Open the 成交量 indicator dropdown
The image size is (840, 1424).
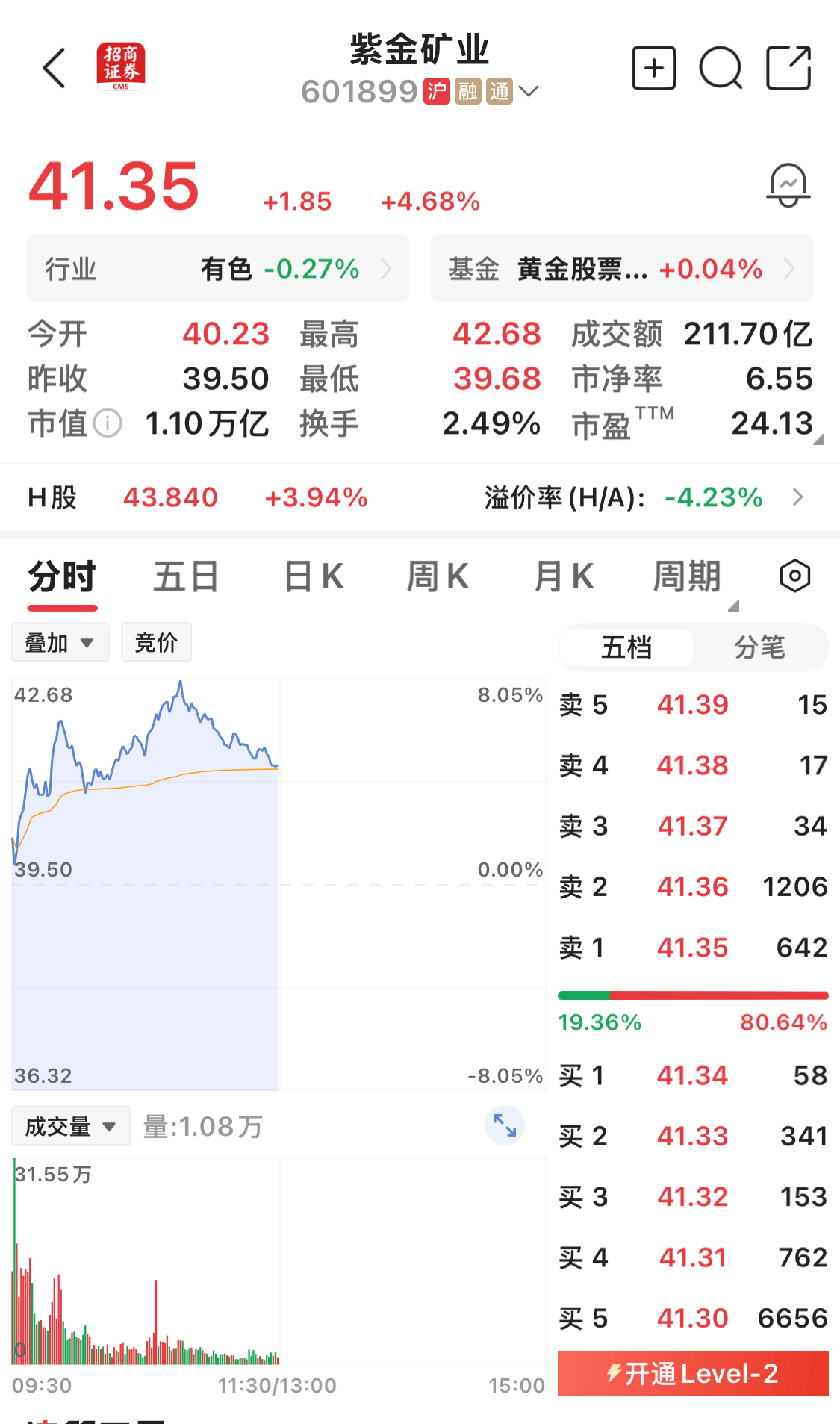pos(71,1126)
